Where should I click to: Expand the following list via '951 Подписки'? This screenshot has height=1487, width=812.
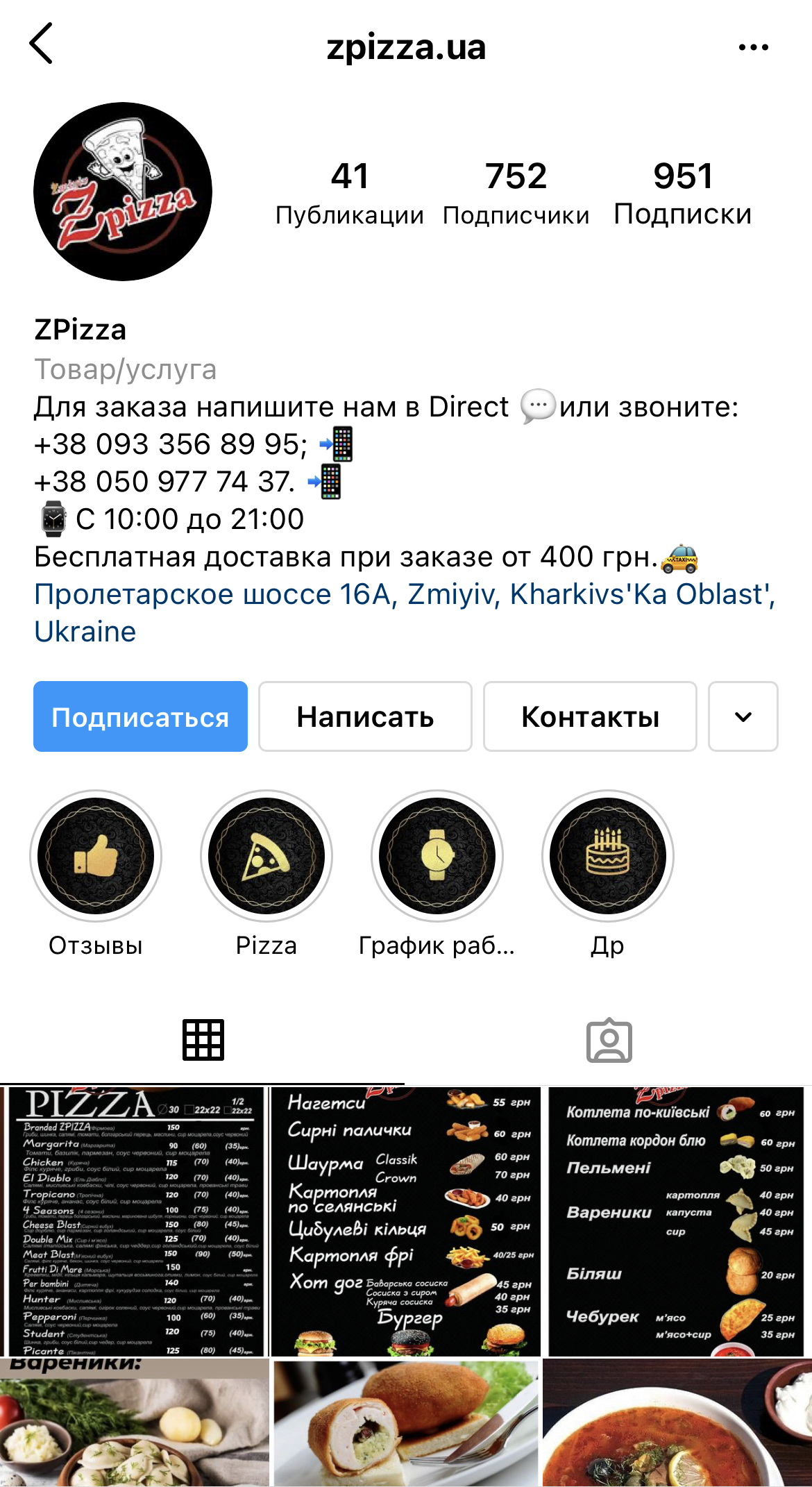[x=682, y=194]
